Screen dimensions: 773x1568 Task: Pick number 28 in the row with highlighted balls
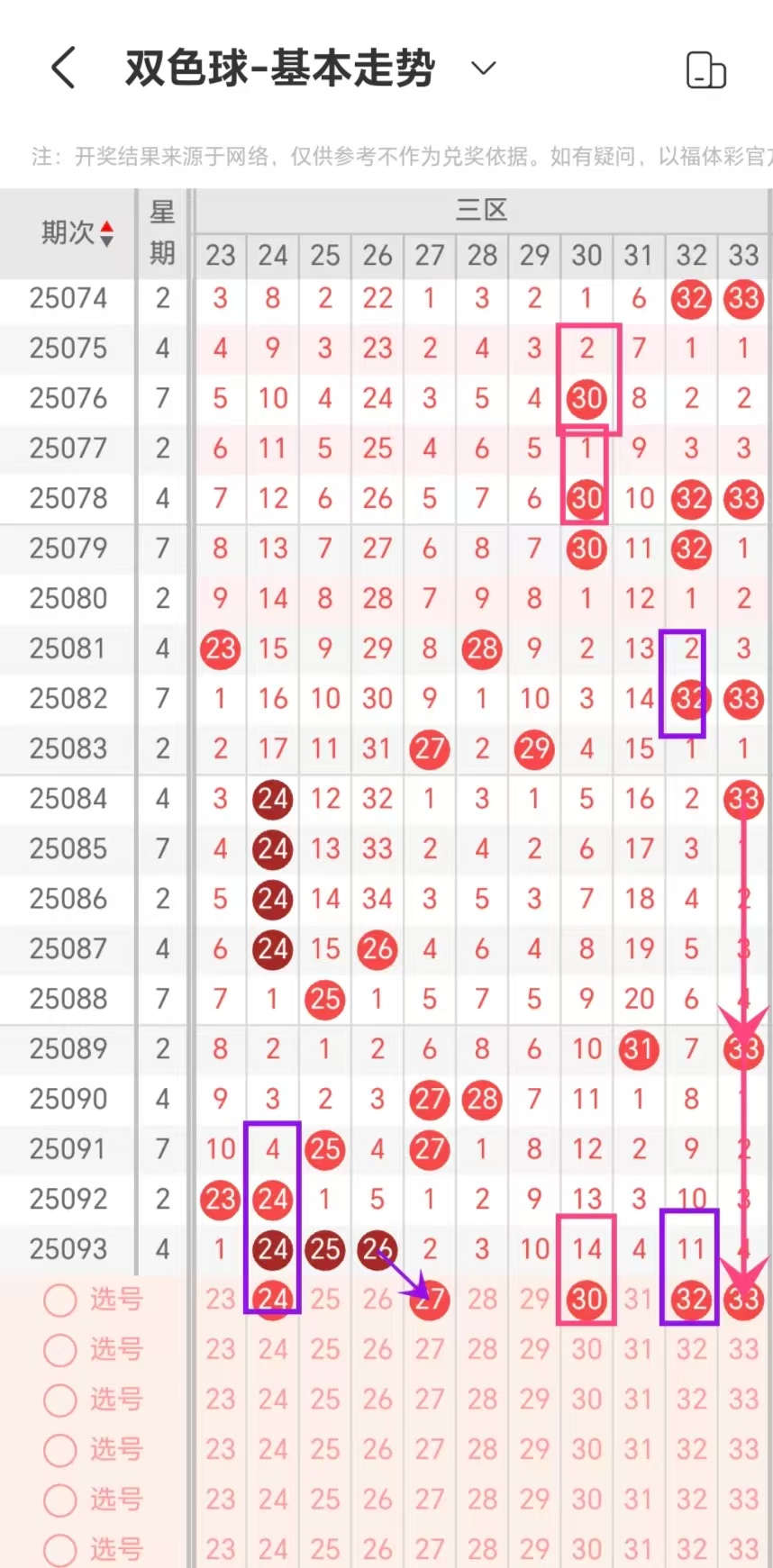[x=482, y=1299]
